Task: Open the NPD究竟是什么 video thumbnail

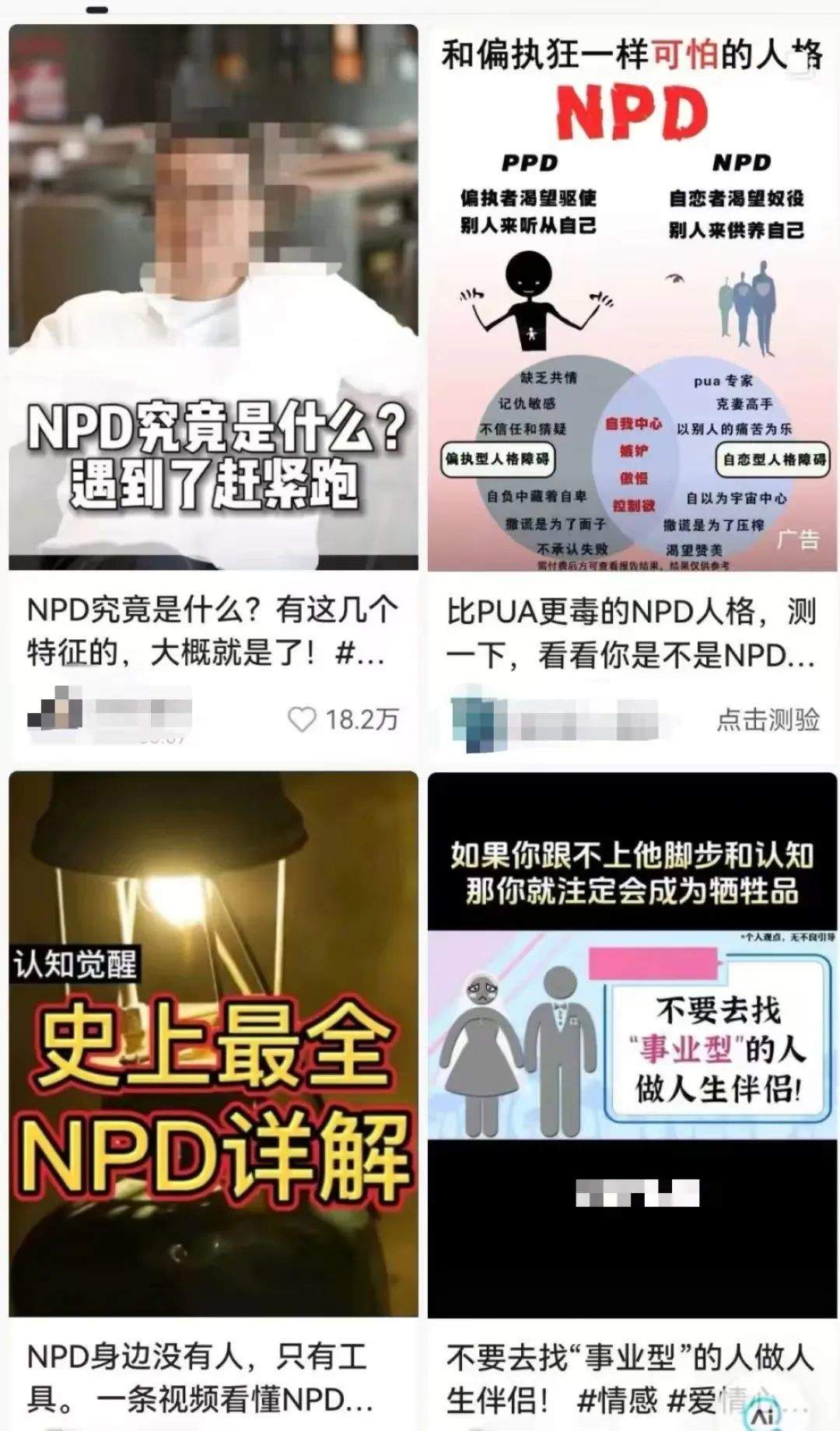Action: (x=210, y=296)
